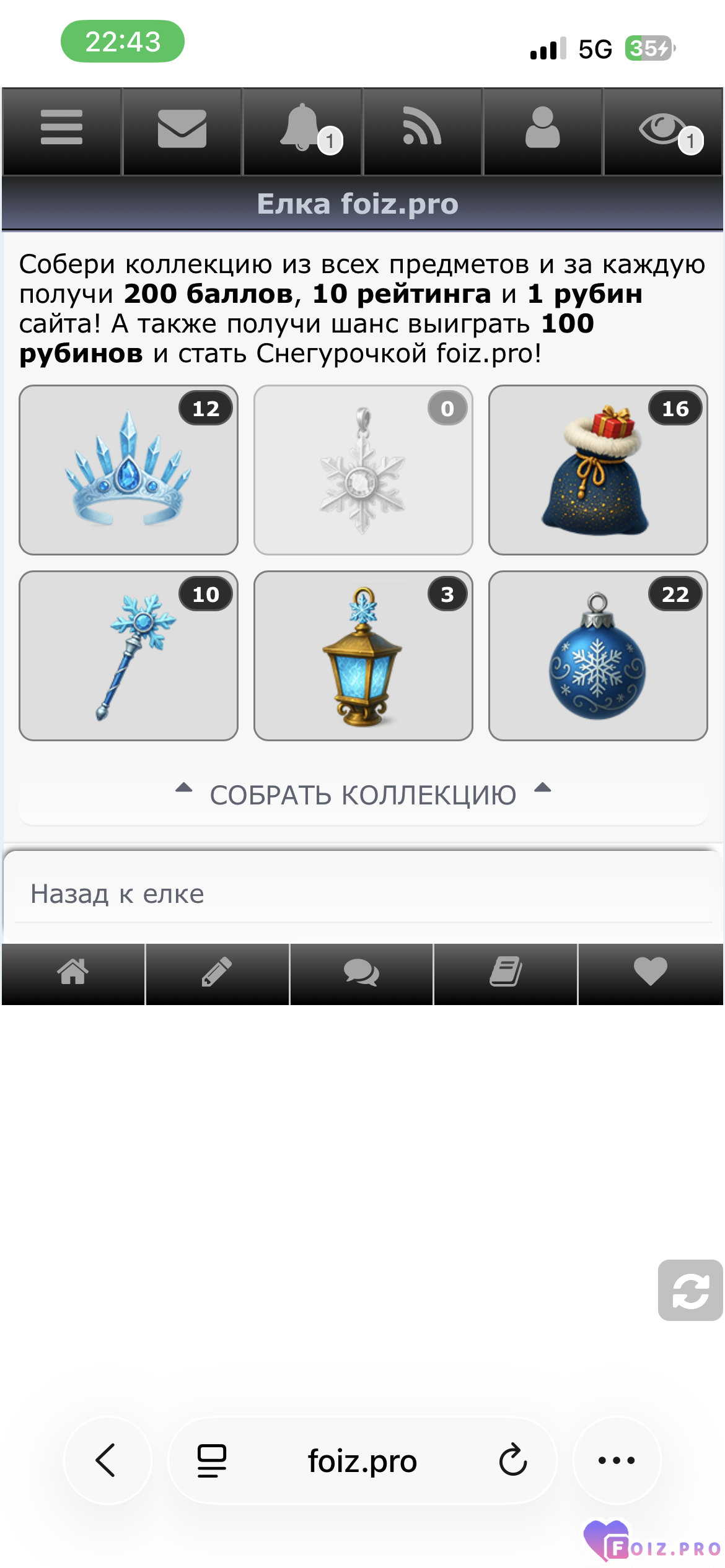
Task: Open the pencil edit icon
Action: [217, 972]
